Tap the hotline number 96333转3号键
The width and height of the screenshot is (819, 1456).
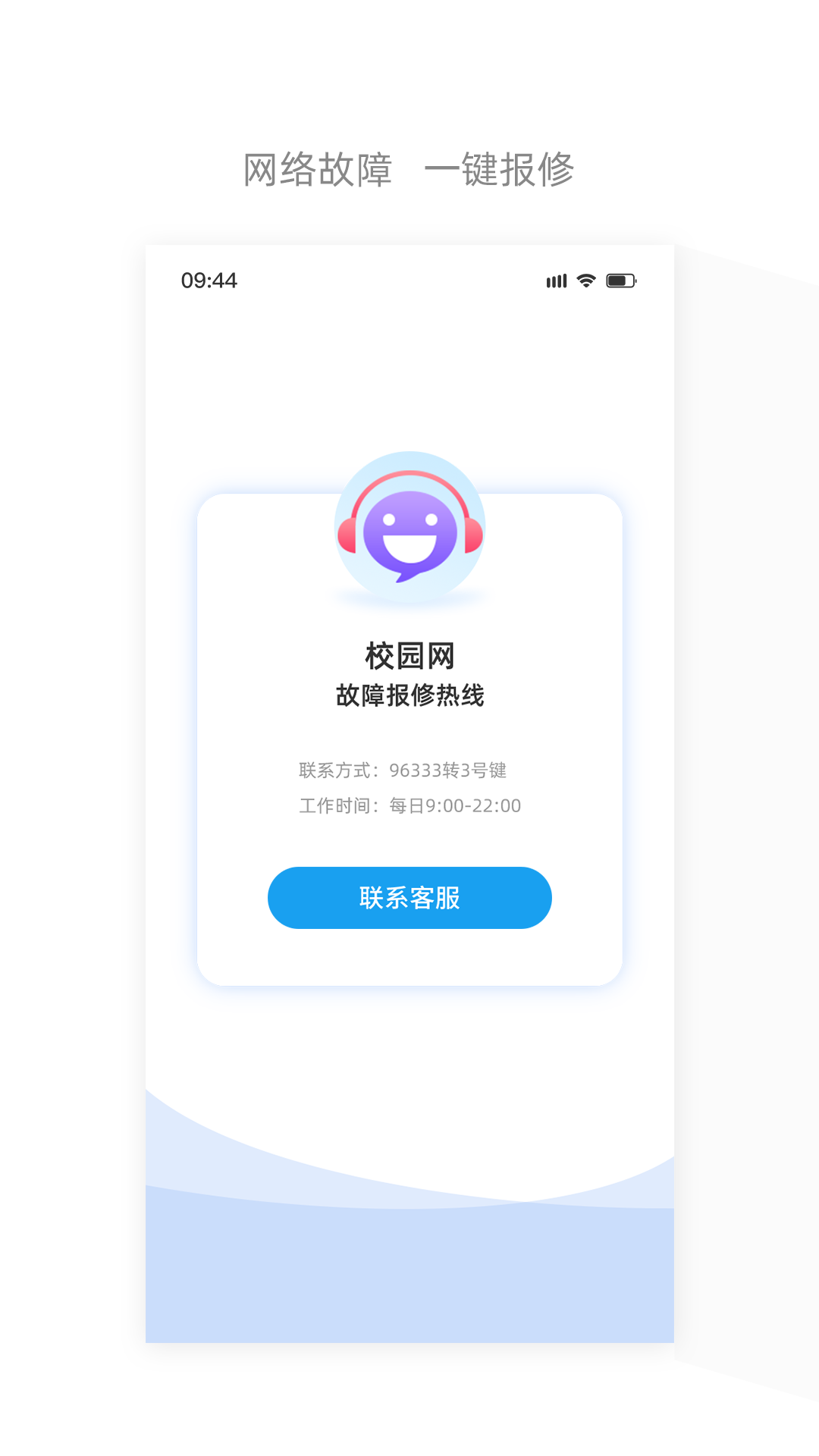(449, 770)
